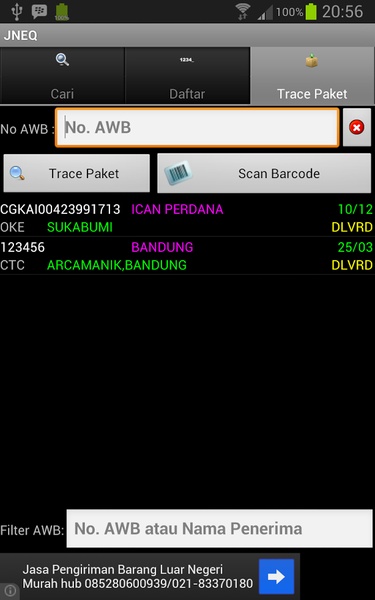Switch to the Cari tab
Viewport: 375px width, 600px height.
[x=62, y=76]
